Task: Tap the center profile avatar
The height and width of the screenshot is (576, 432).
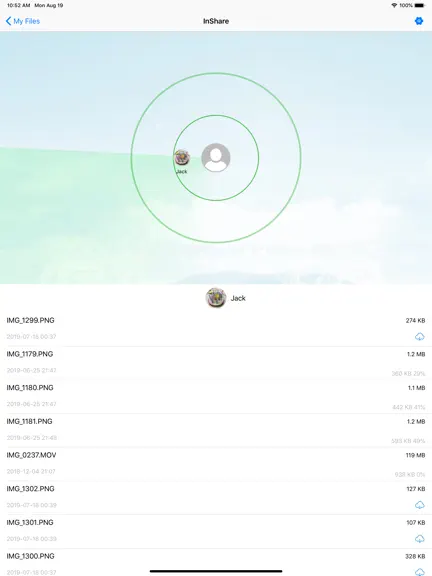Action: tap(216, 157)
